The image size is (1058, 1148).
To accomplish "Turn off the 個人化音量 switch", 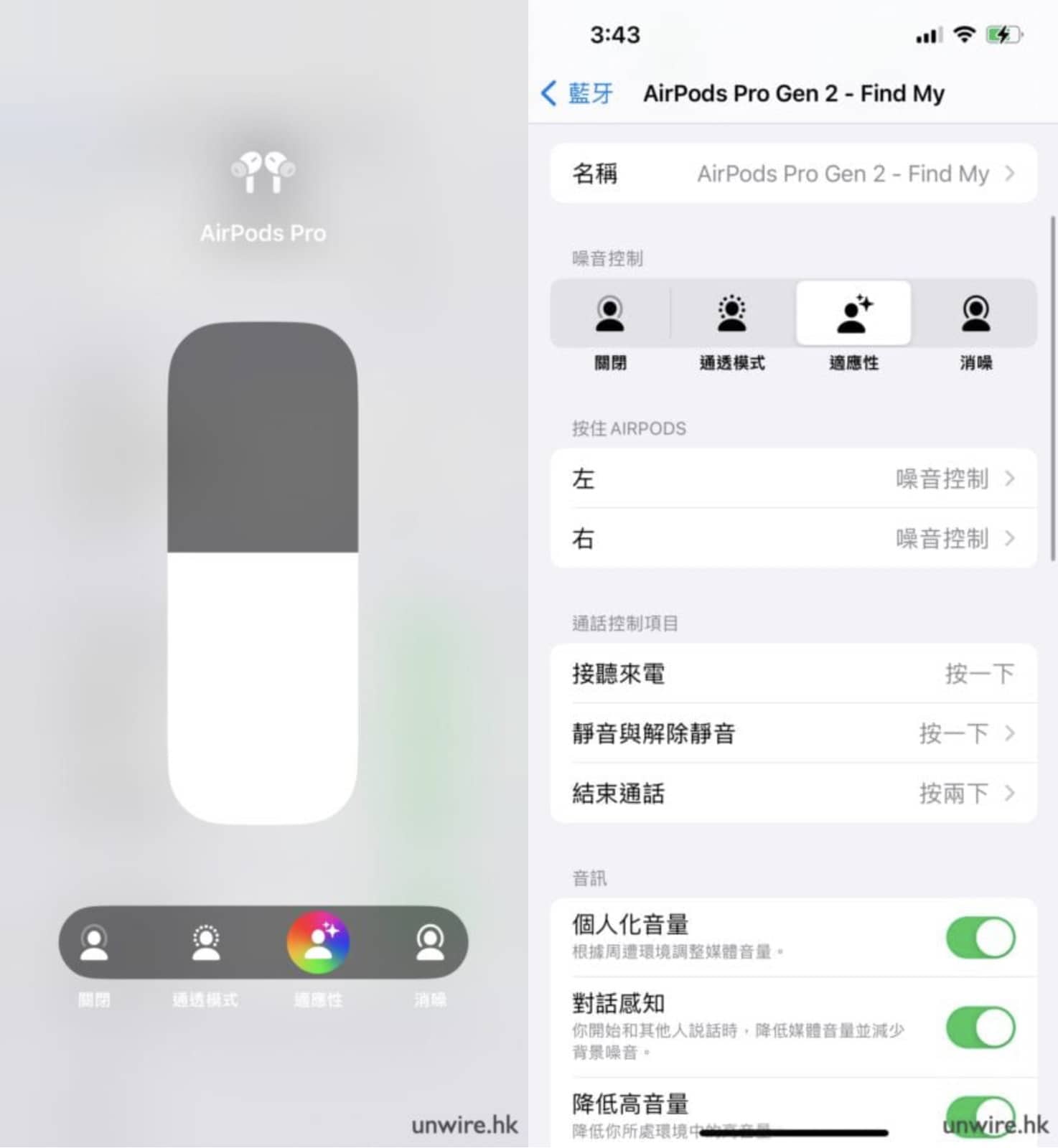I will coord(980,938).
